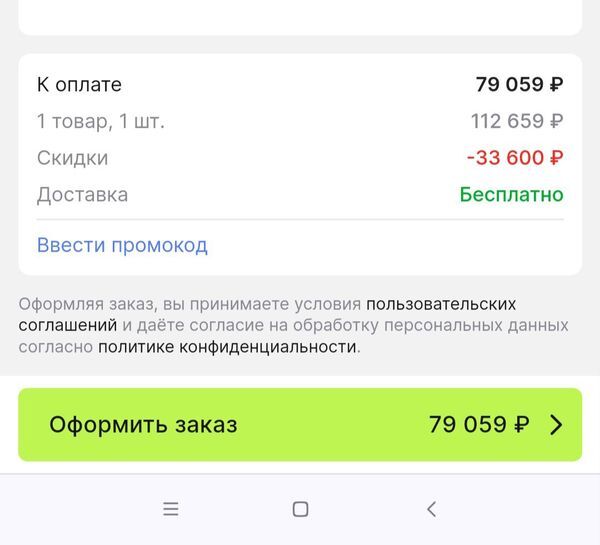
Task: Open the Ввести промокод link
Action: click(x=122, y=245)
